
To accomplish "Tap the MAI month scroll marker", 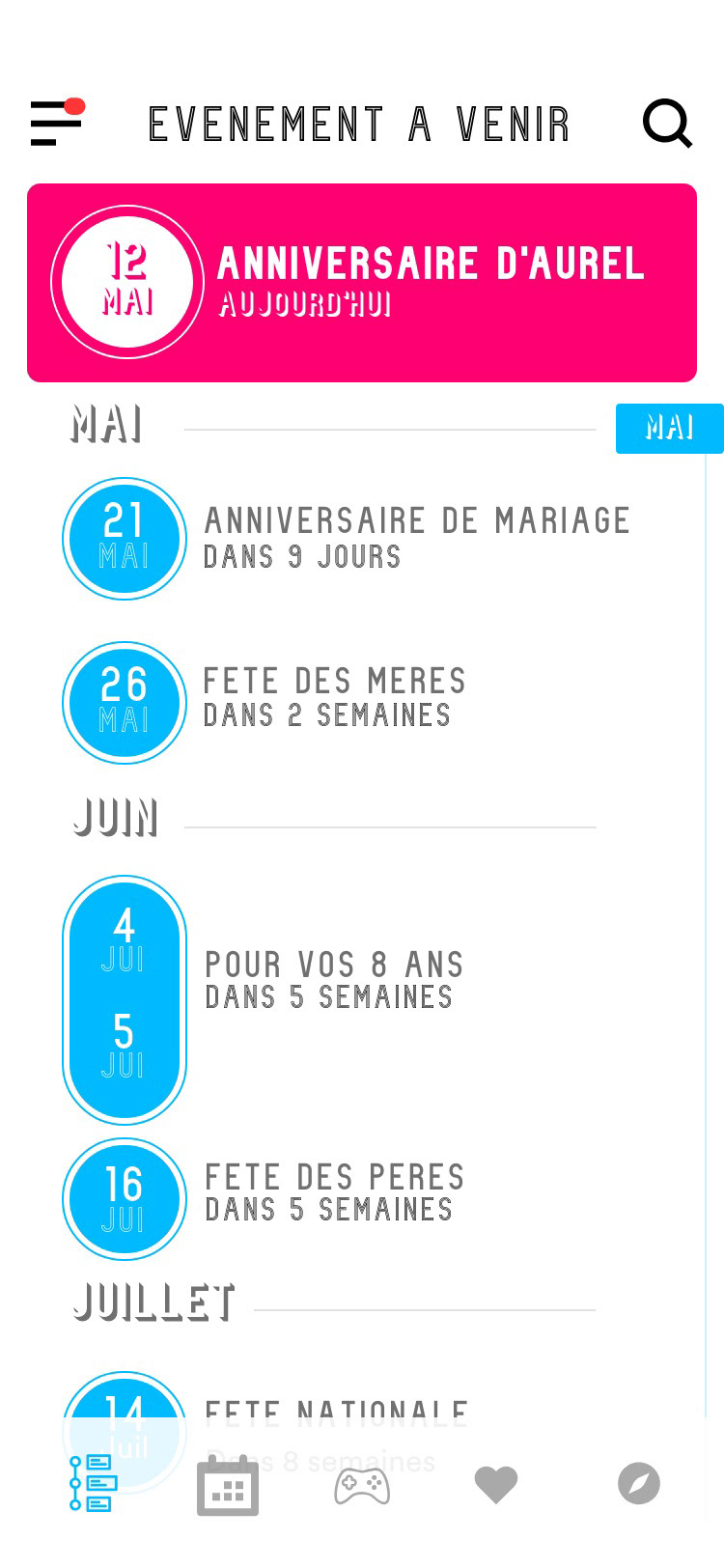I will click(x=669, y=428).
